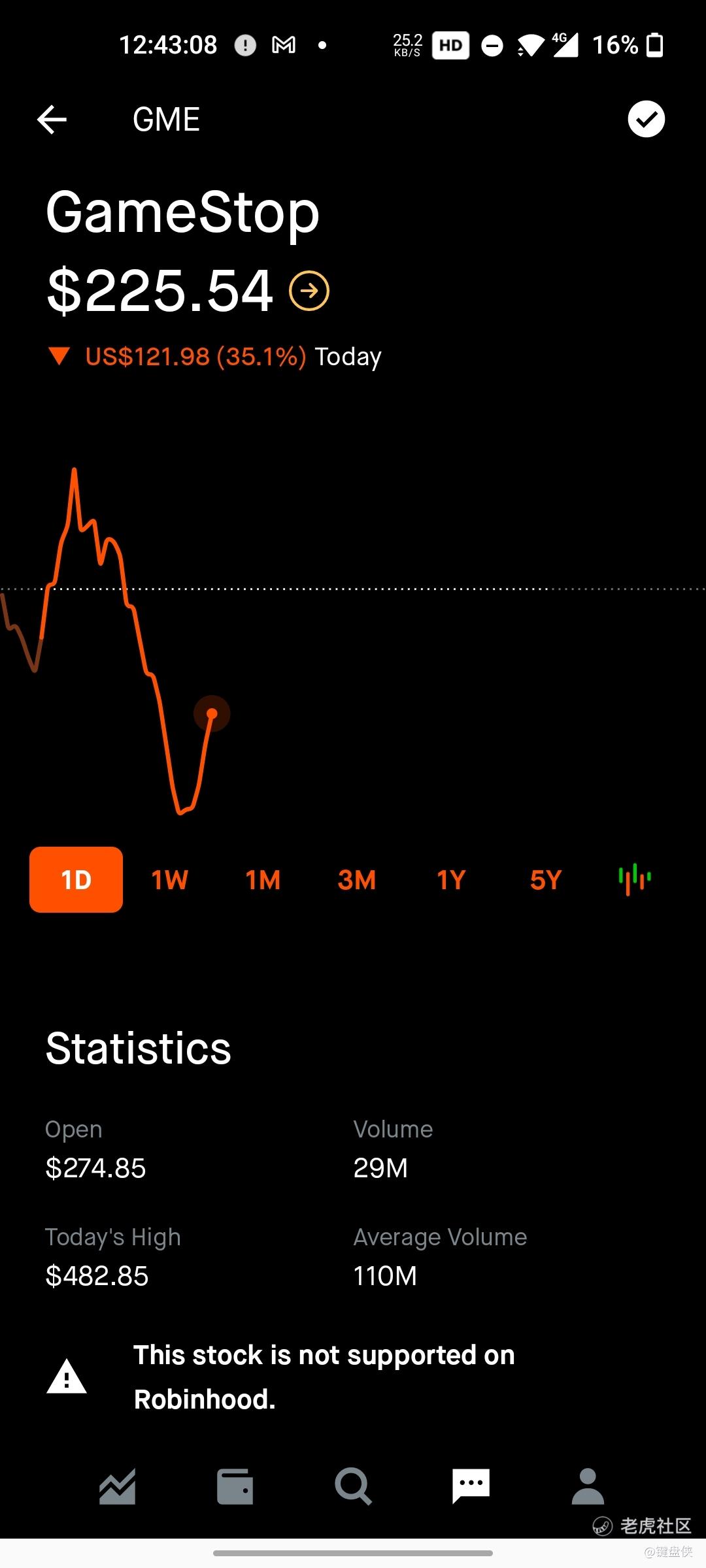Screen dimensions: 706x1568
Task: Switch chart to 1M range
Action: click(x=263, y=880)
